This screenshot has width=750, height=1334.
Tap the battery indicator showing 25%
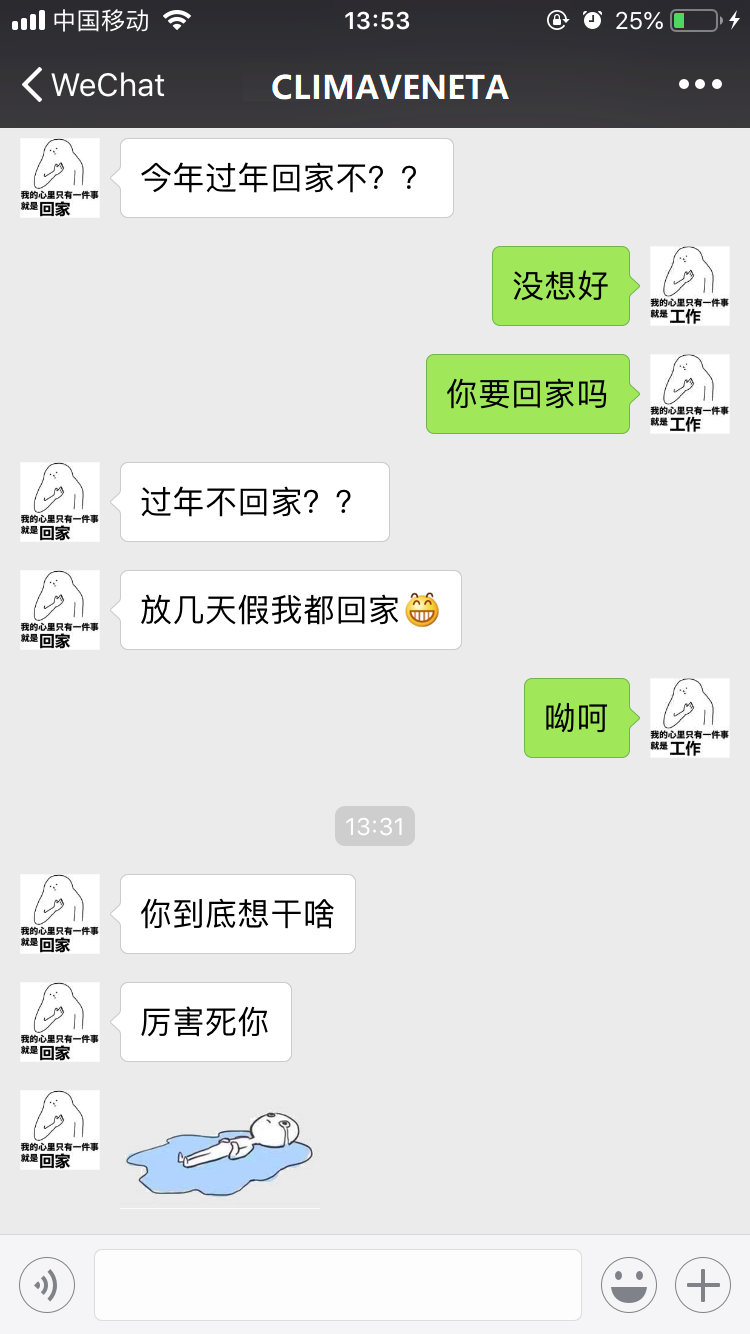[688, 20]
